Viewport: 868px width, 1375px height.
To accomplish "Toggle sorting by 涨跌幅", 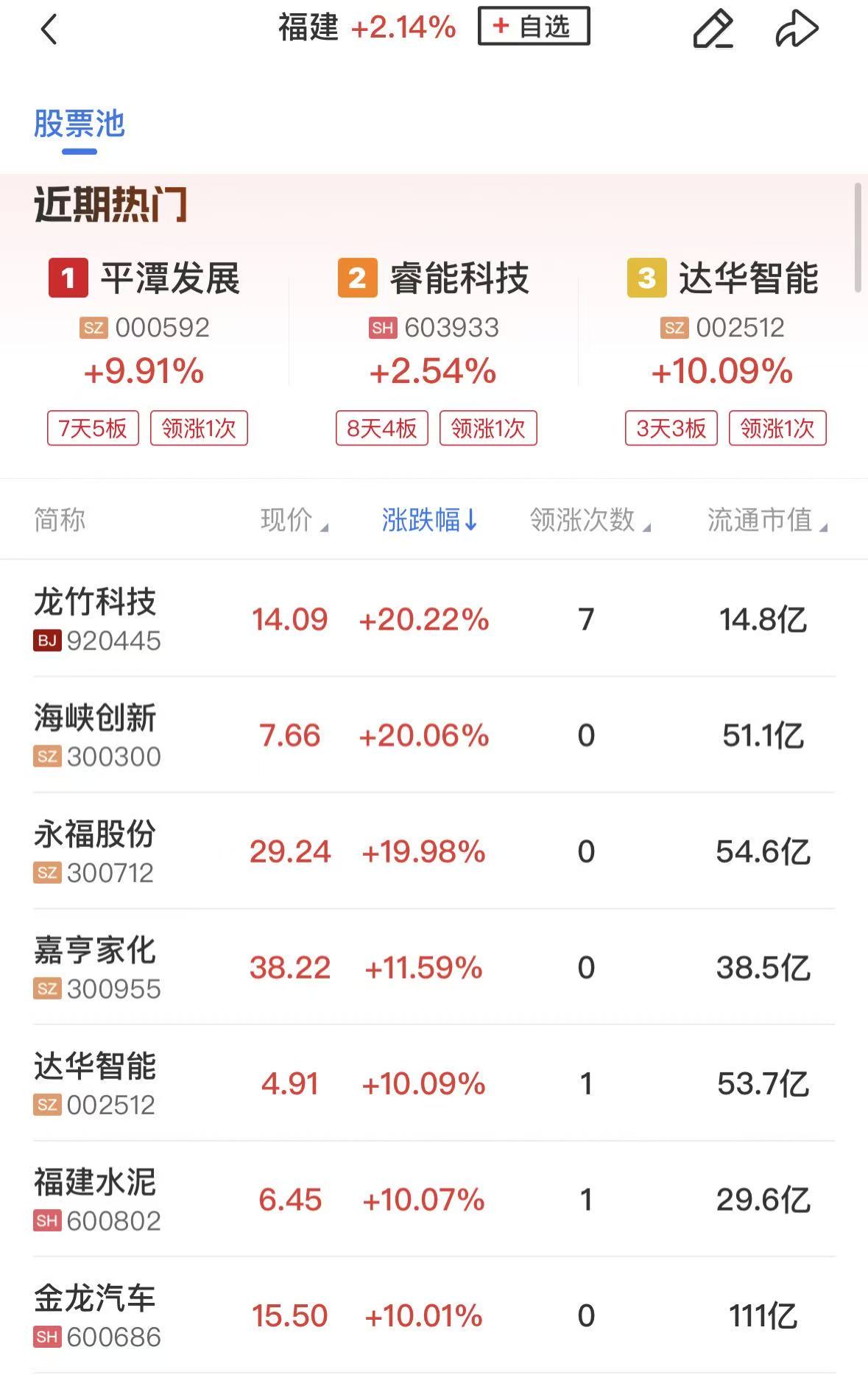I will [x=429, y=520].
